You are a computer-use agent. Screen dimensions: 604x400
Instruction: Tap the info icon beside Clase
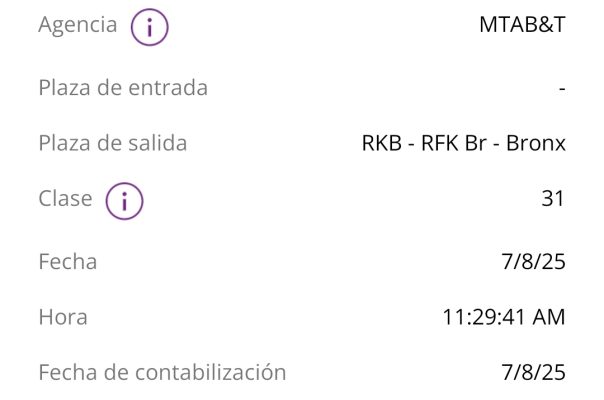(125, 200)
